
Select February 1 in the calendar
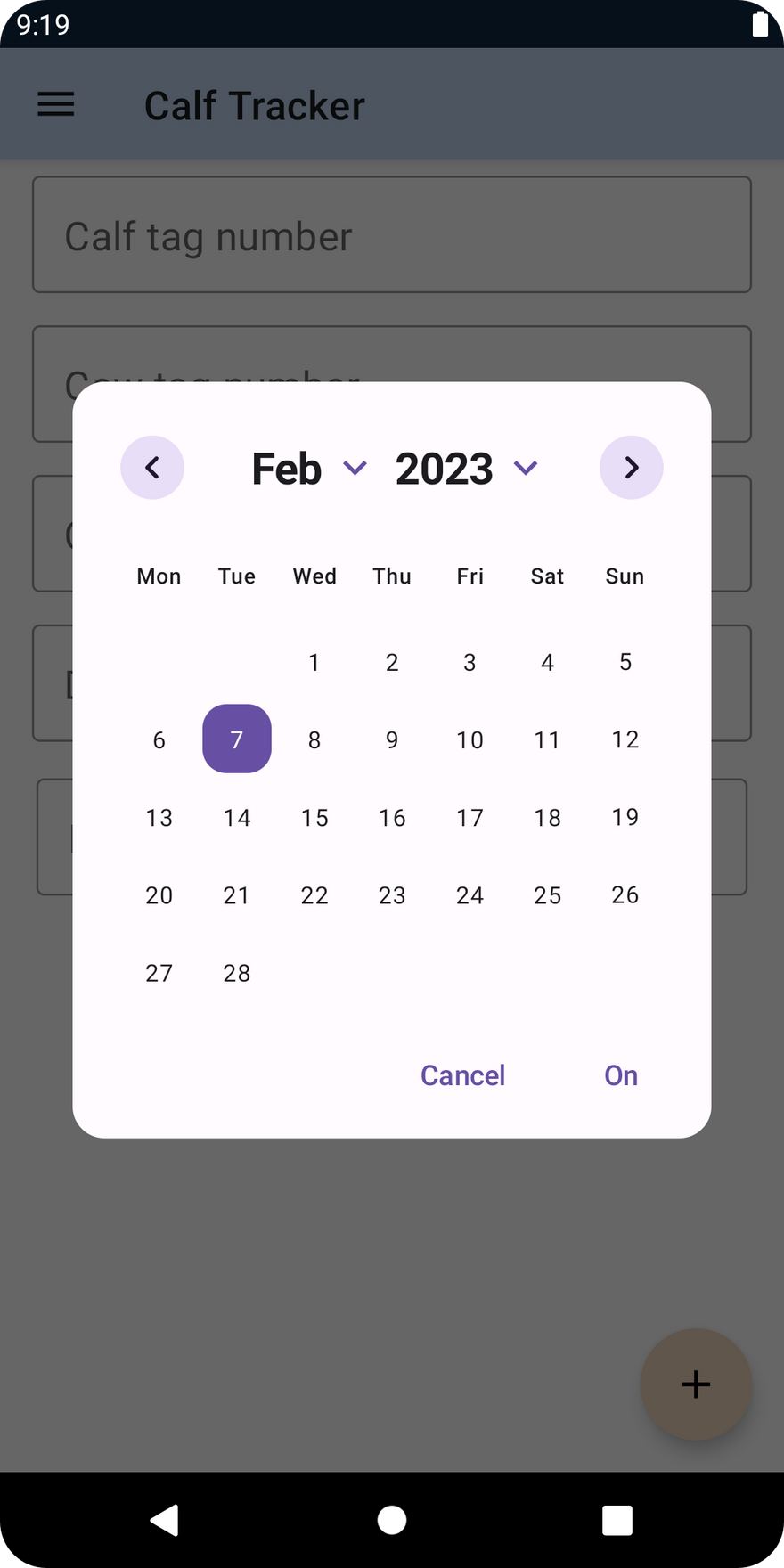(314, 662)
